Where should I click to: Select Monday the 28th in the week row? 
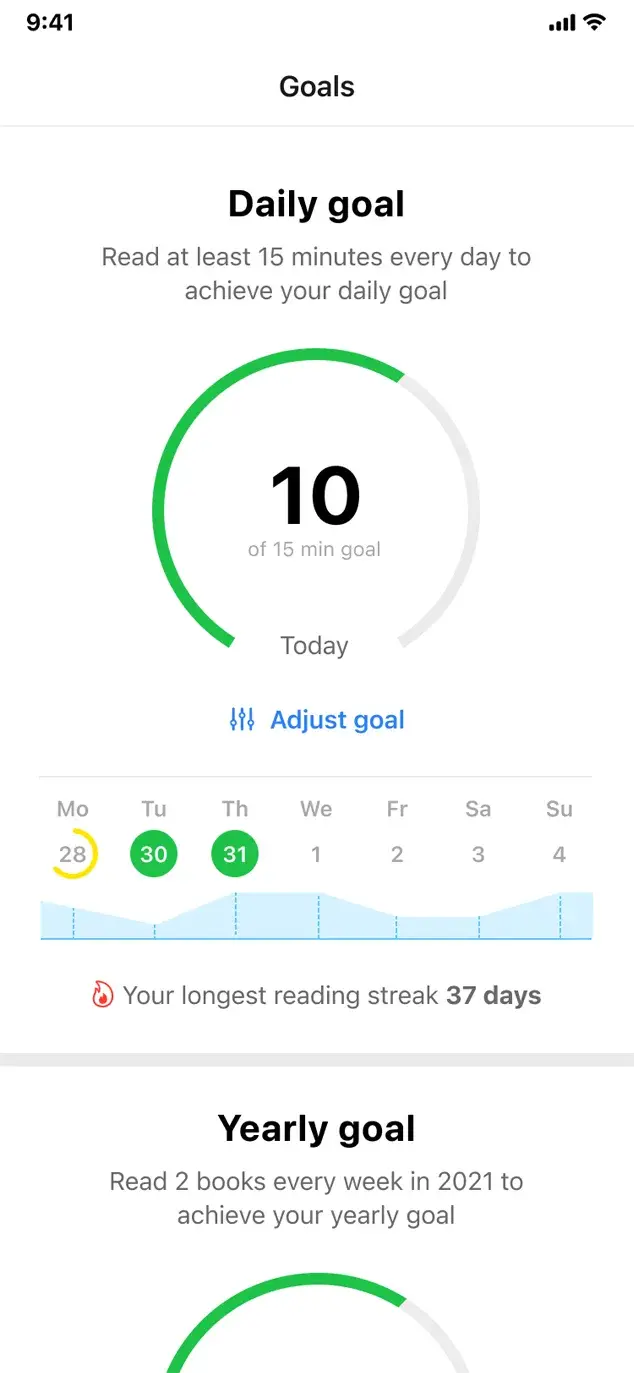(73, 854)
